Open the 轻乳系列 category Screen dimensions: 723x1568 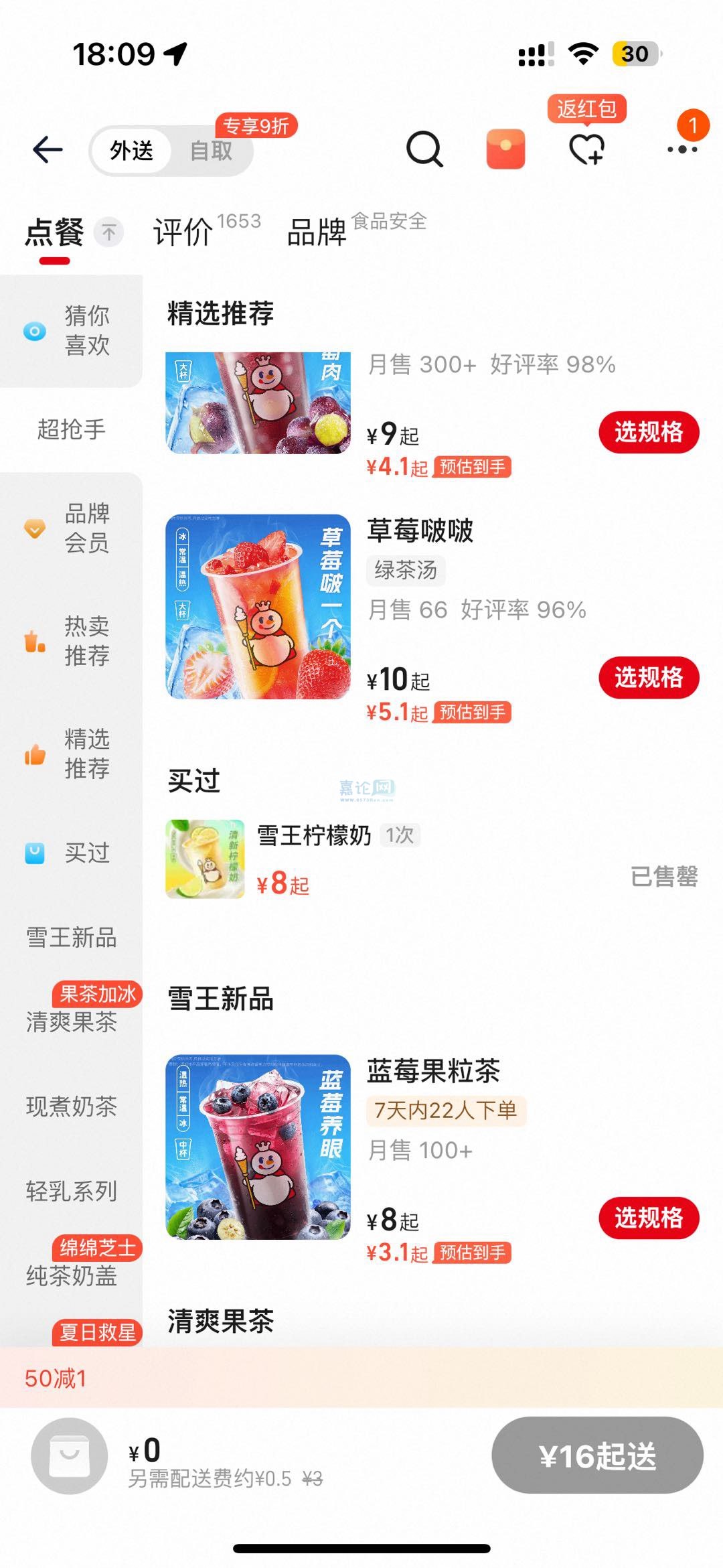(x=71, y=1191)
